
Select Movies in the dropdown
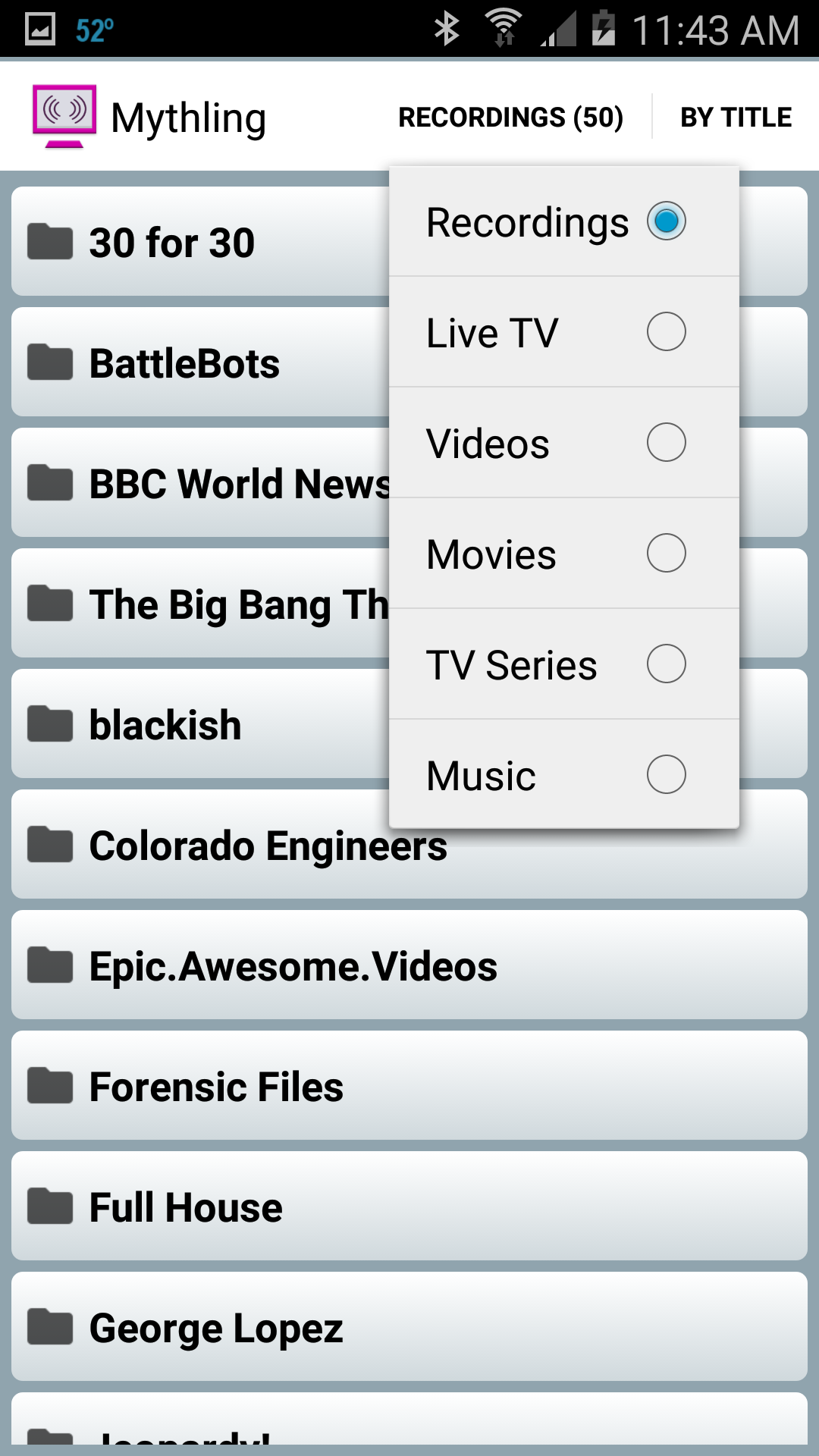[x=563, y=554]
